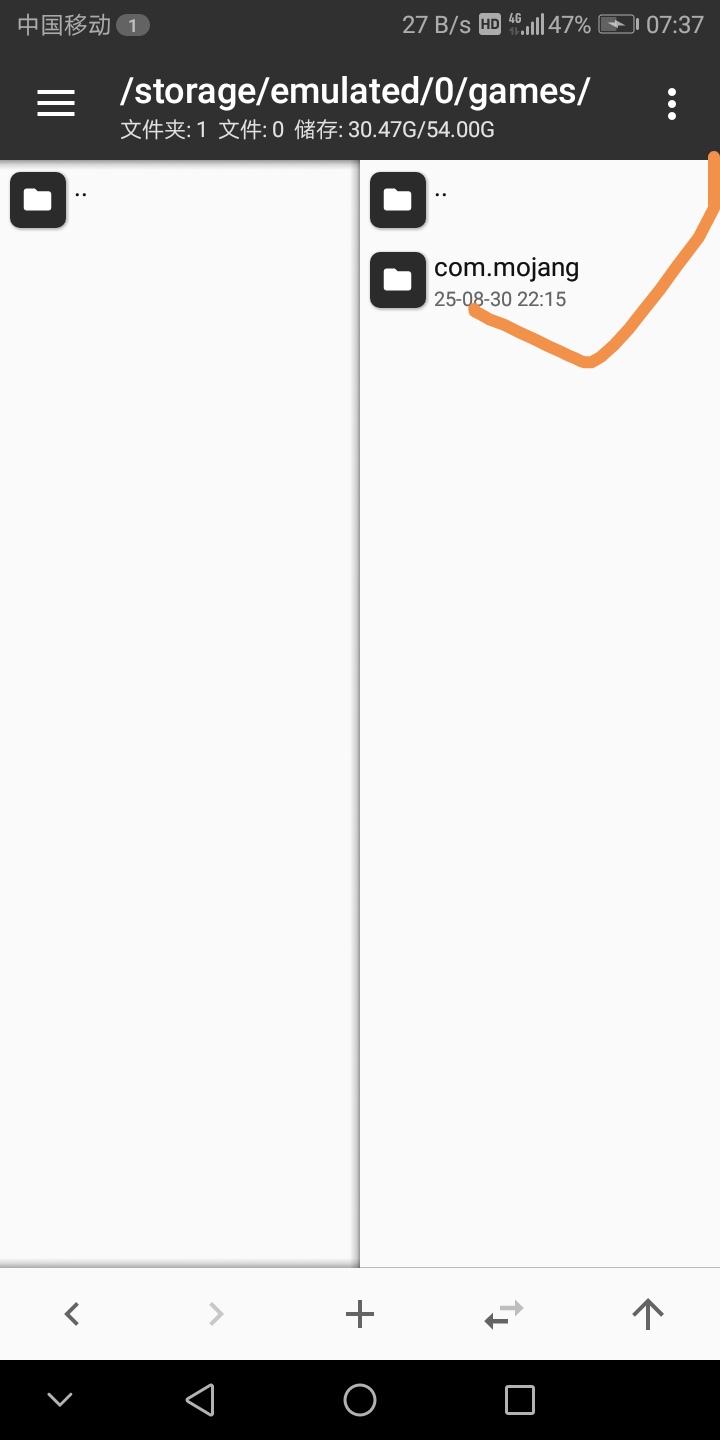Open the hamburger drawer menu

(x=56, y=103)
